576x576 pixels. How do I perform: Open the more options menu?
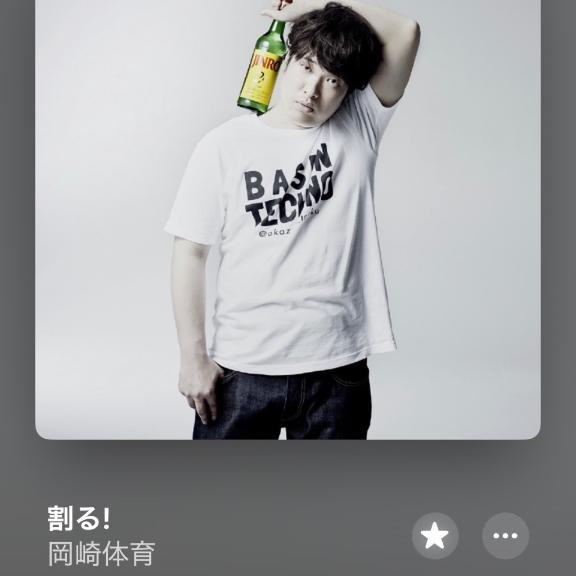[x=505, y=536]
